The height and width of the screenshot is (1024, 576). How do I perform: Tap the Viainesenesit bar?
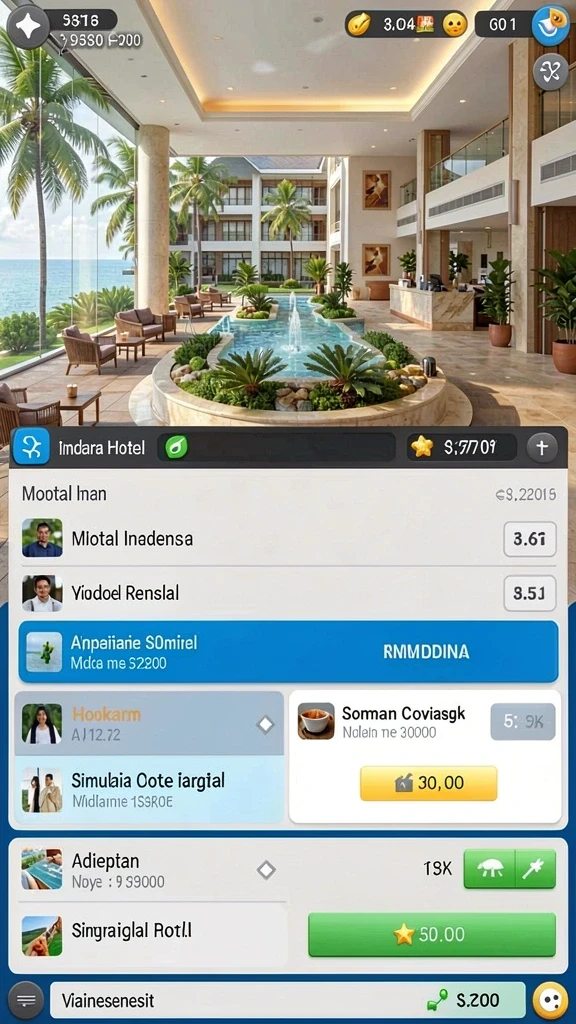288,1000
